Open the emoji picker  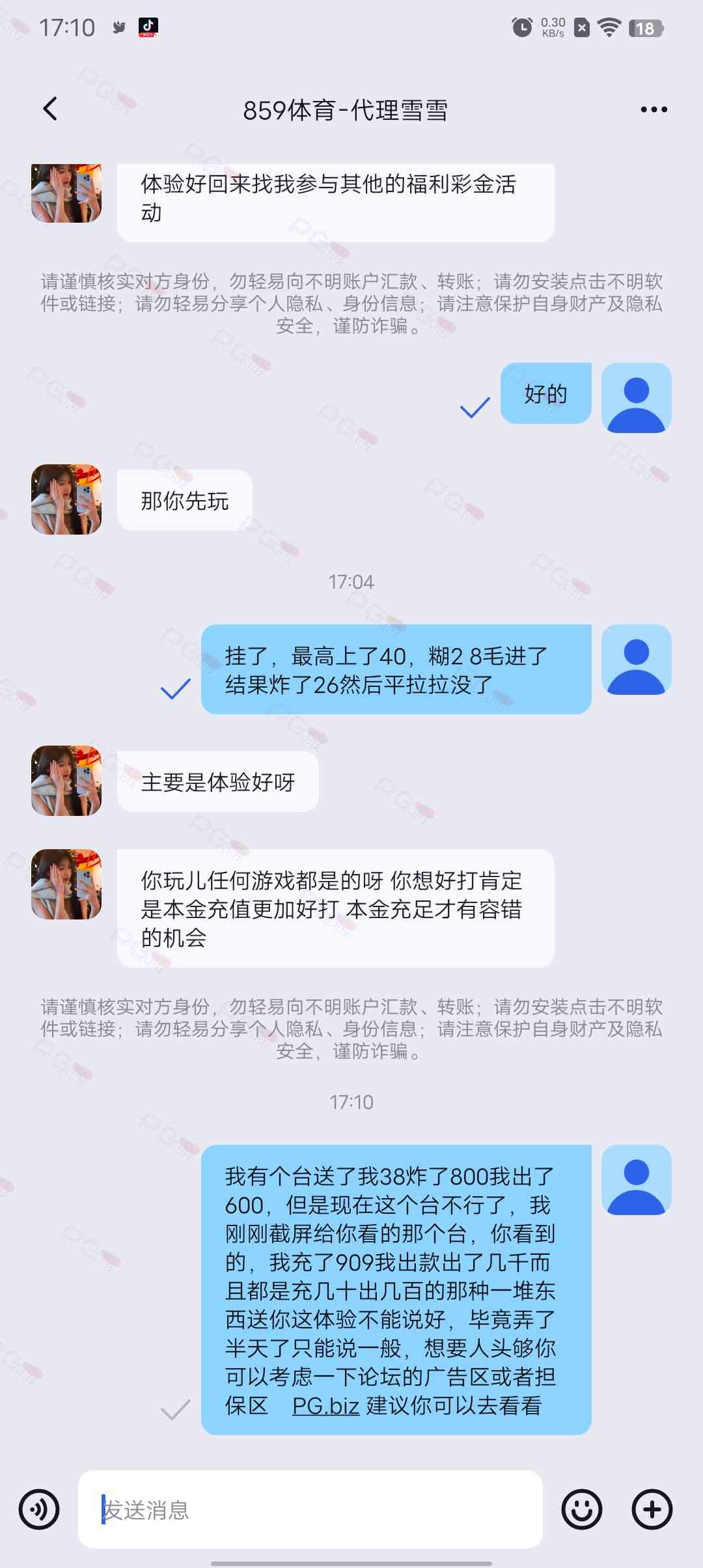pyautogui.click(x=581, y=1509)
